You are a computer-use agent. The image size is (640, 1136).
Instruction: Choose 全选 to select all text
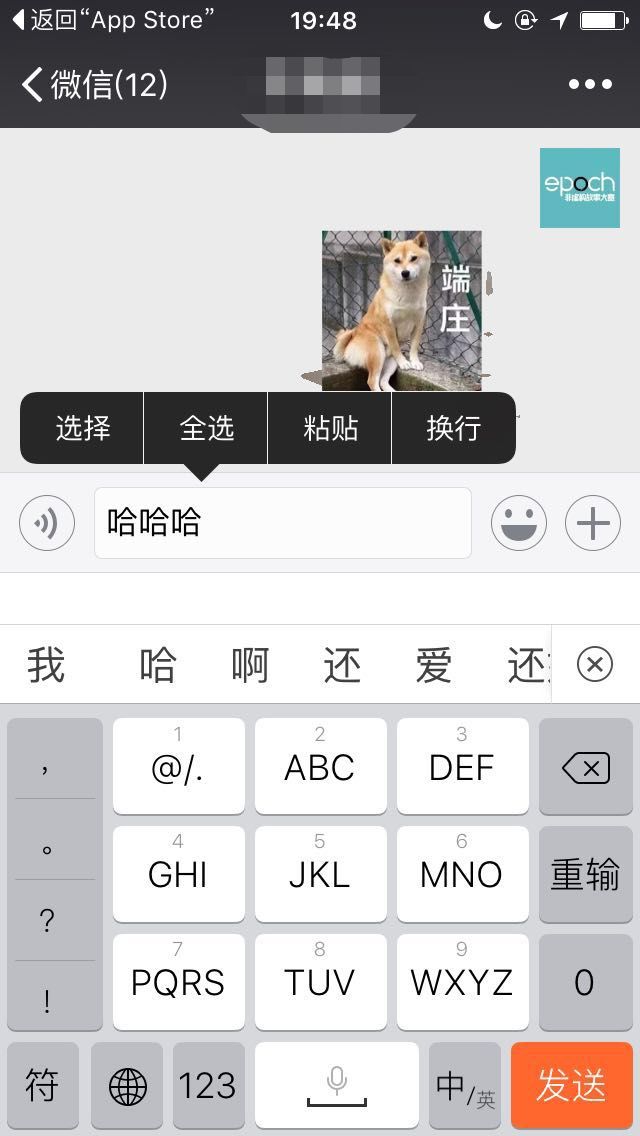click(207, 428)
